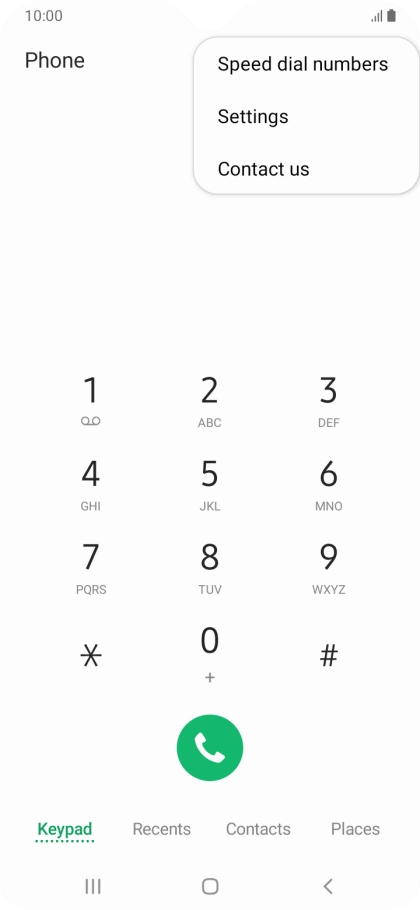The image size is (420, 910).
Task: Tap the star key
Action: click(x=90, y=656)
